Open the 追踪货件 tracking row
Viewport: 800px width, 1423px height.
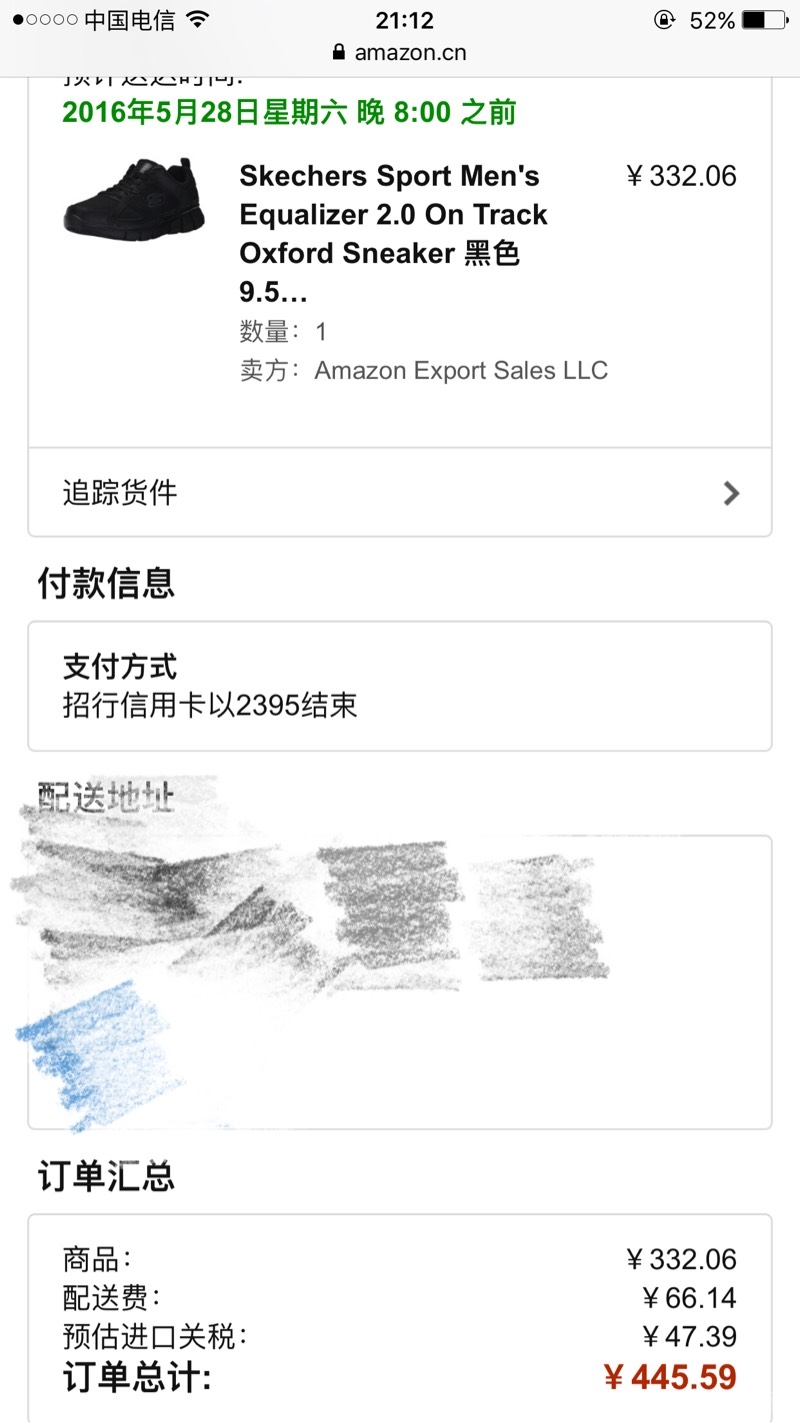400,492
